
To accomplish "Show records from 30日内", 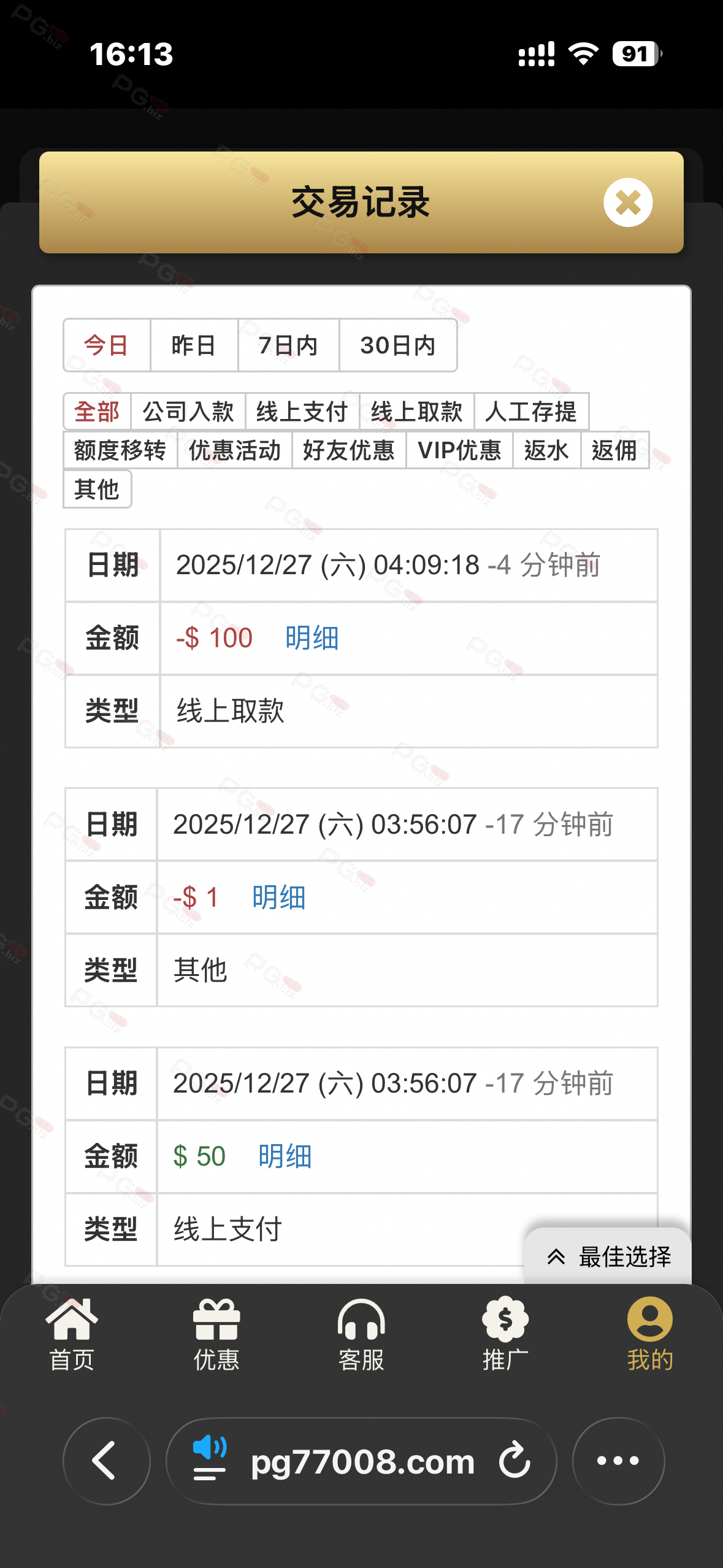I will (397, 345).
